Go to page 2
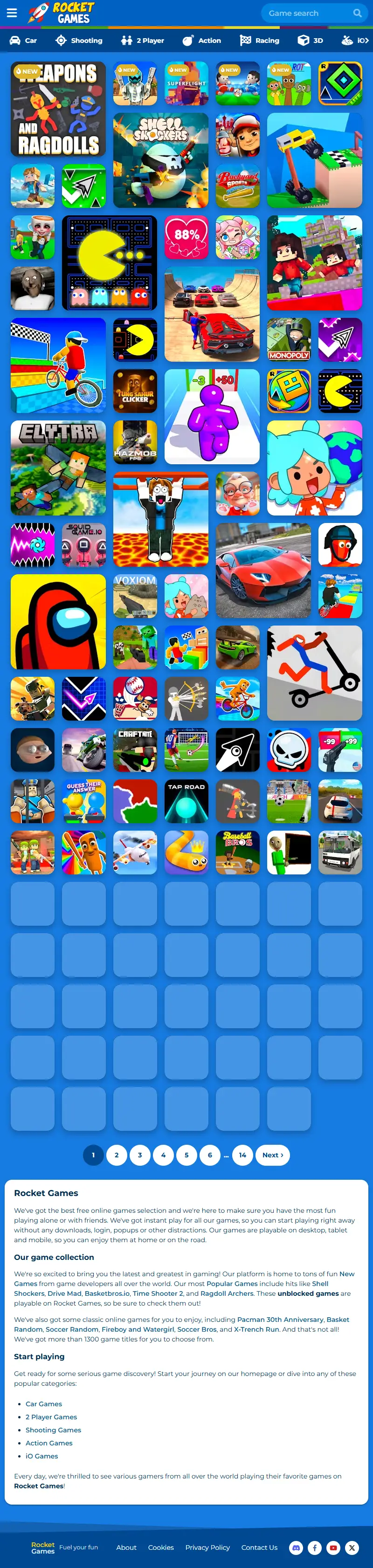Viewport: 373px width, 1568px height. click(116, 1155)
